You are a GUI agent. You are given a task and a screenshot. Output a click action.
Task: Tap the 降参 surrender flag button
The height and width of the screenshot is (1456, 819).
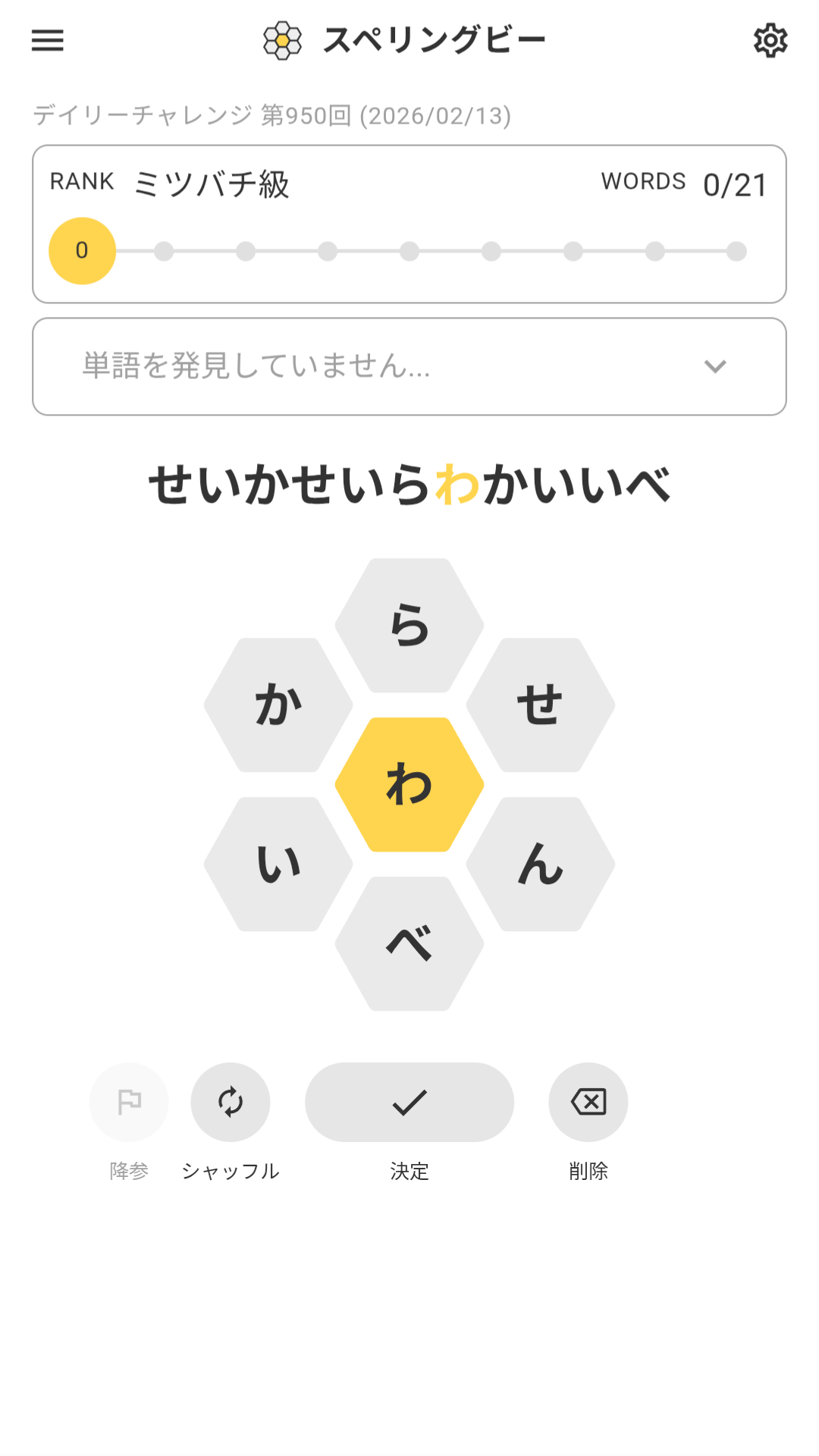(x=129, y=1102)
